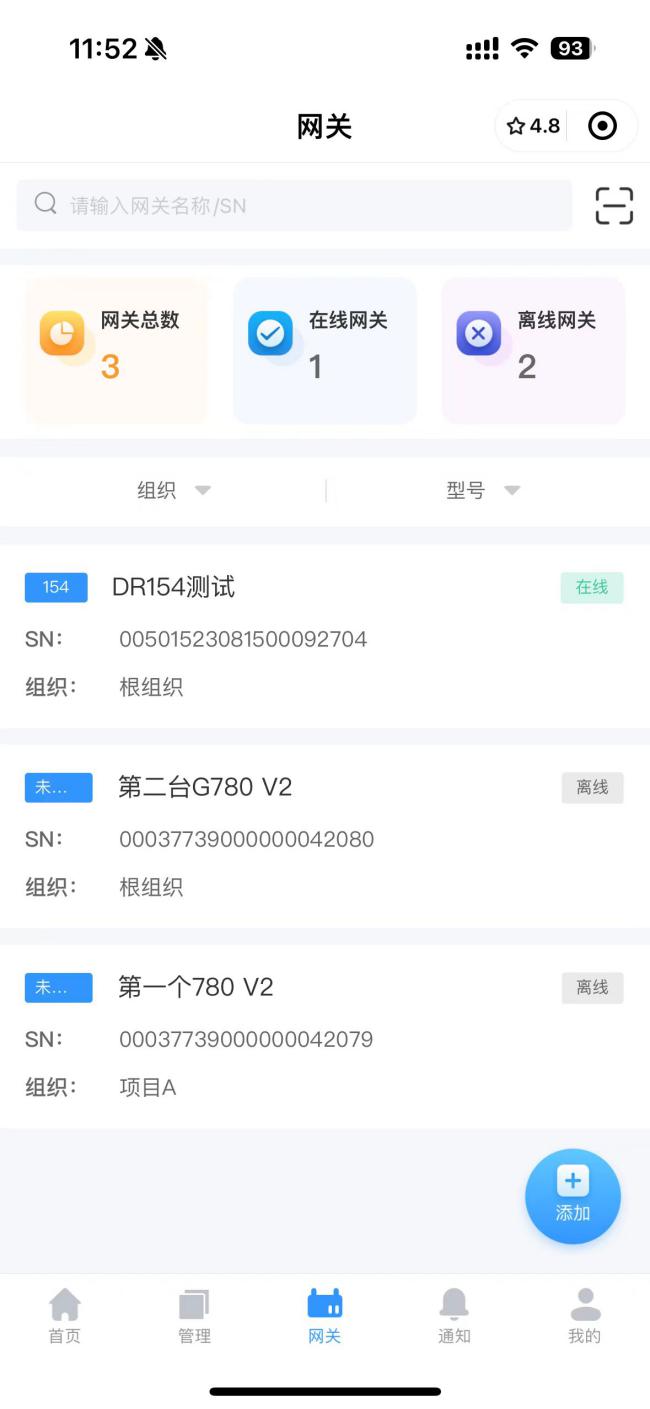Filter by 离线网关 offline gateways
The height and width of the screenshot is (1409, 650).
coord(533,350)
